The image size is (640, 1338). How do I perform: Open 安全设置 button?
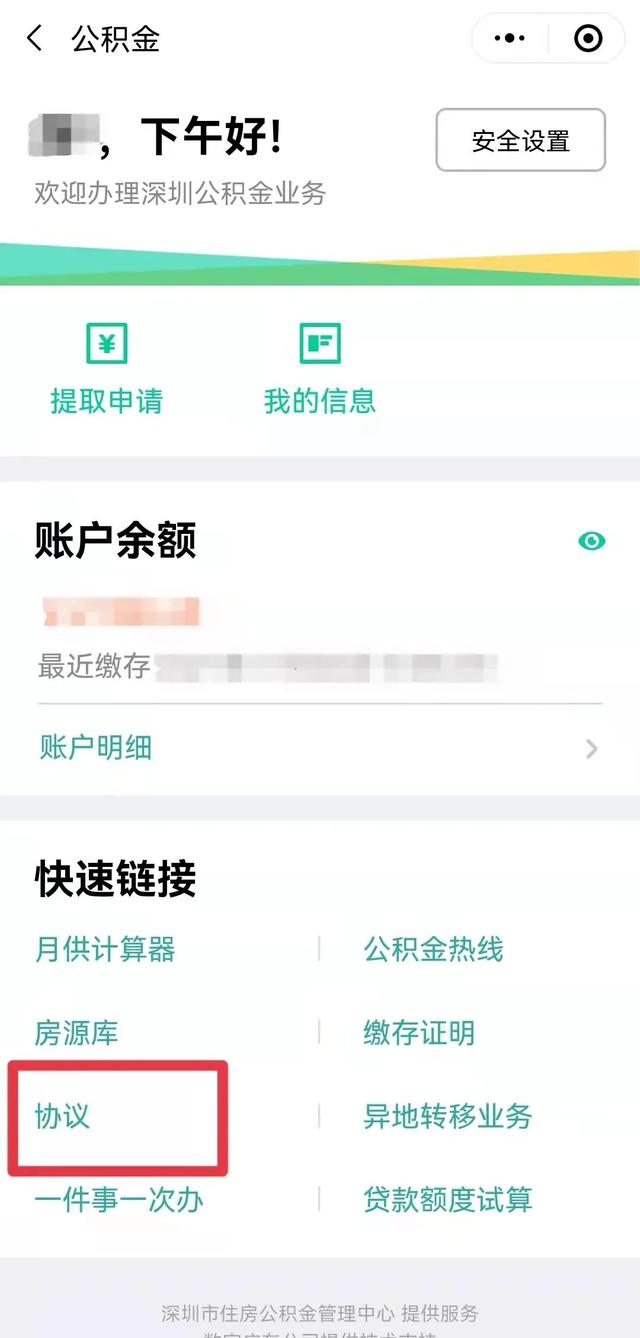[x=520, y=140]
